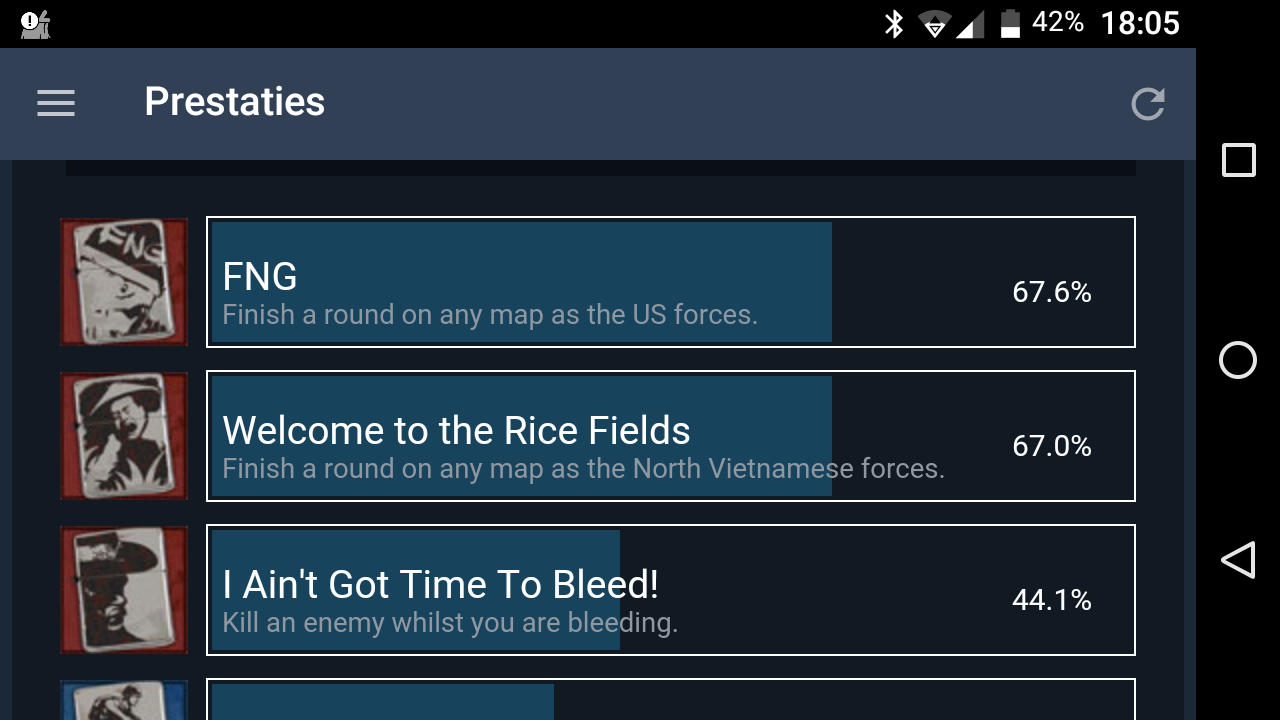The height and width of the screenshot is (720, 1280).
Task: Refresh the Prestaties achievements list
Action: click(1147, 104)
